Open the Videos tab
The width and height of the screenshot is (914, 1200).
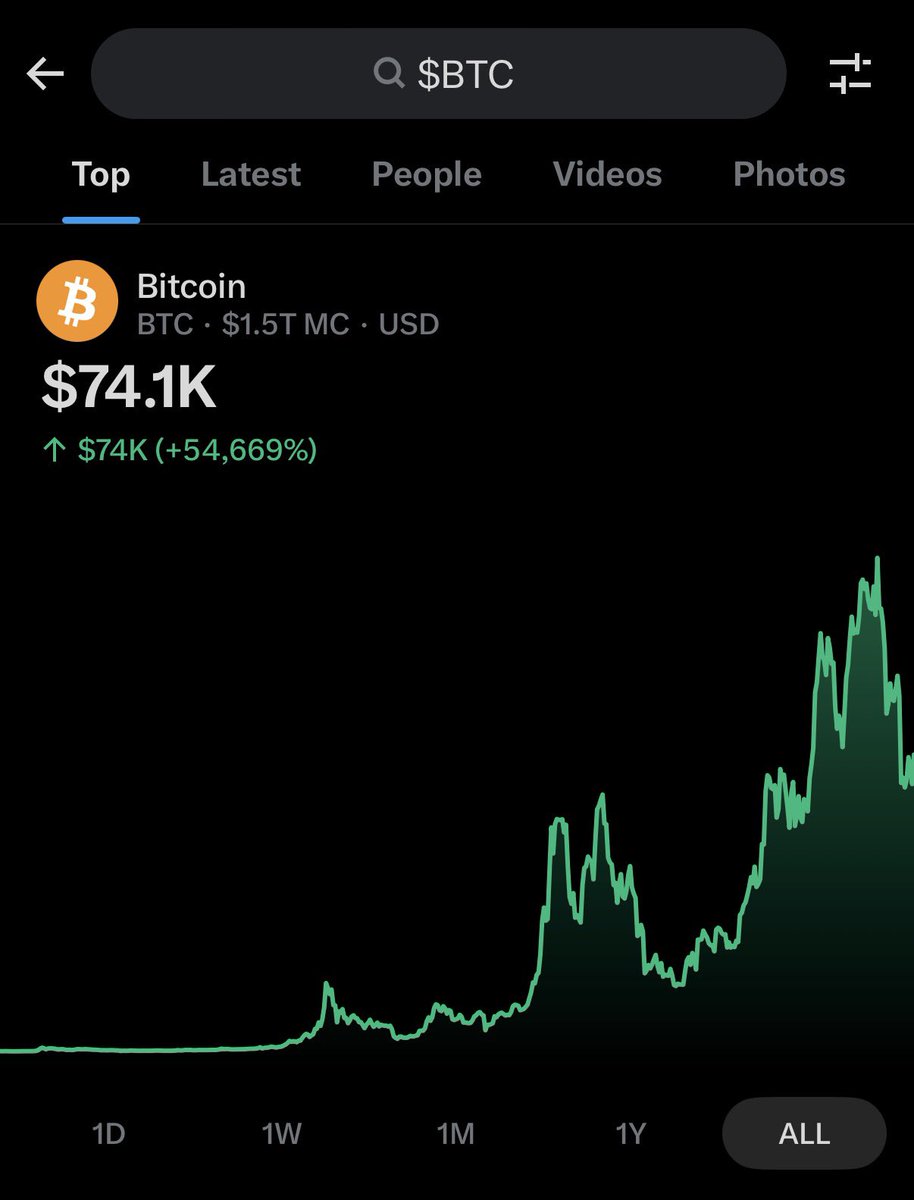[x=607, y=174]
